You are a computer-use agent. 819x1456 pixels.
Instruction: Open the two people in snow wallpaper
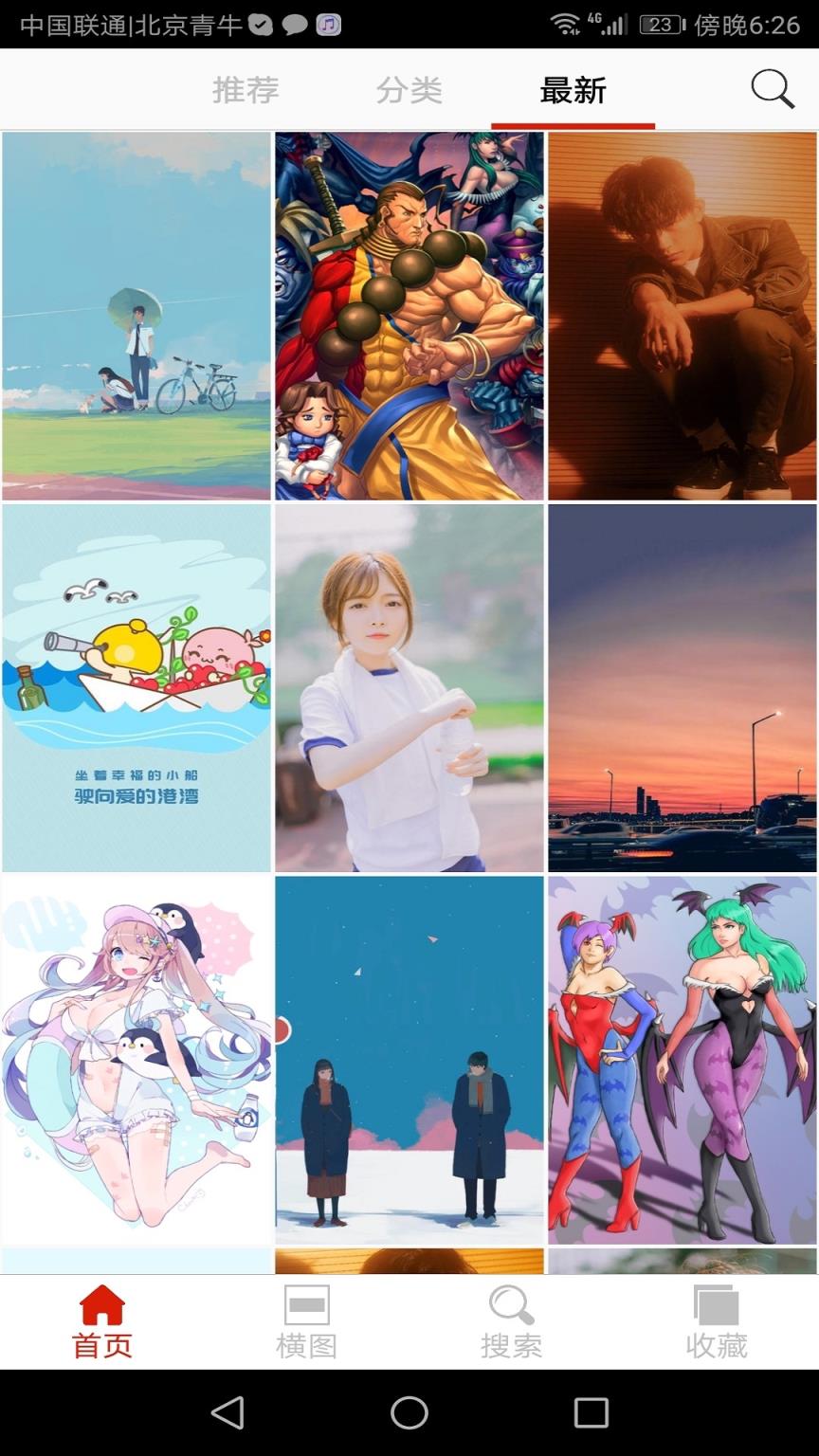tap(409, 1059)
